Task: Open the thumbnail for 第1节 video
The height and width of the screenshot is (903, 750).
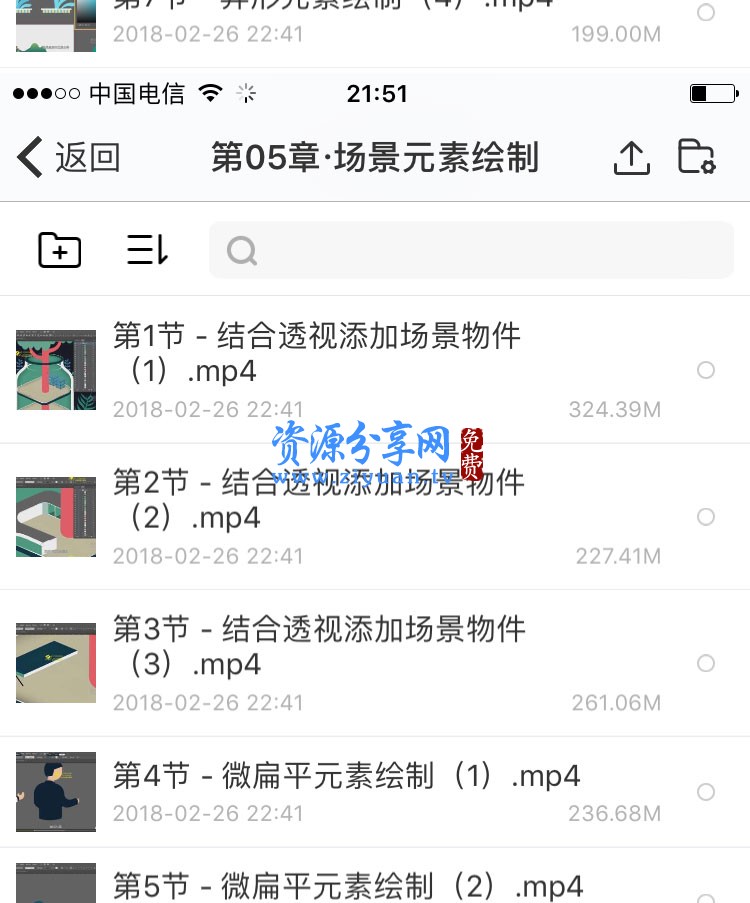Action: click(x=56, y=370)
